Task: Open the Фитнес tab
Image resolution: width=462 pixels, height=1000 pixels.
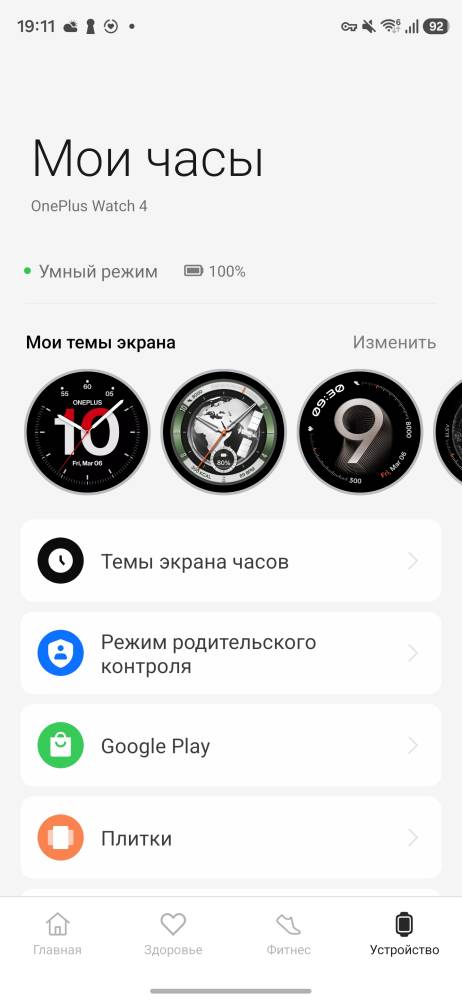Action: pos(288,934)
